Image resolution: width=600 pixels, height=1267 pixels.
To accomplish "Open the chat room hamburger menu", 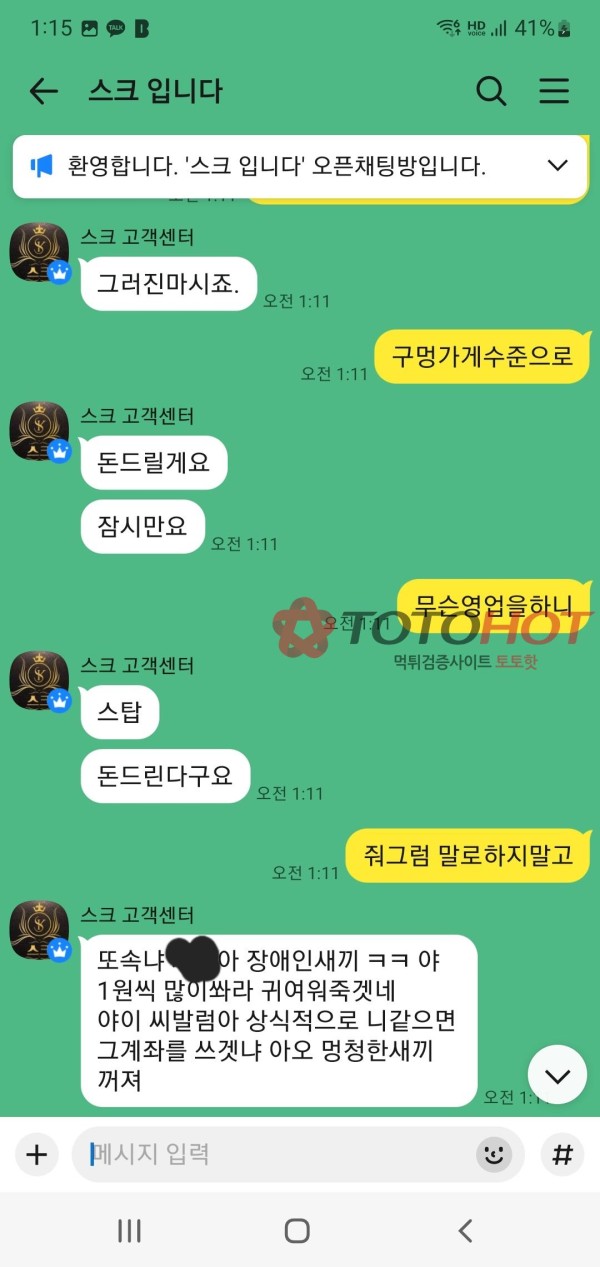I will [x=554, y=92].
